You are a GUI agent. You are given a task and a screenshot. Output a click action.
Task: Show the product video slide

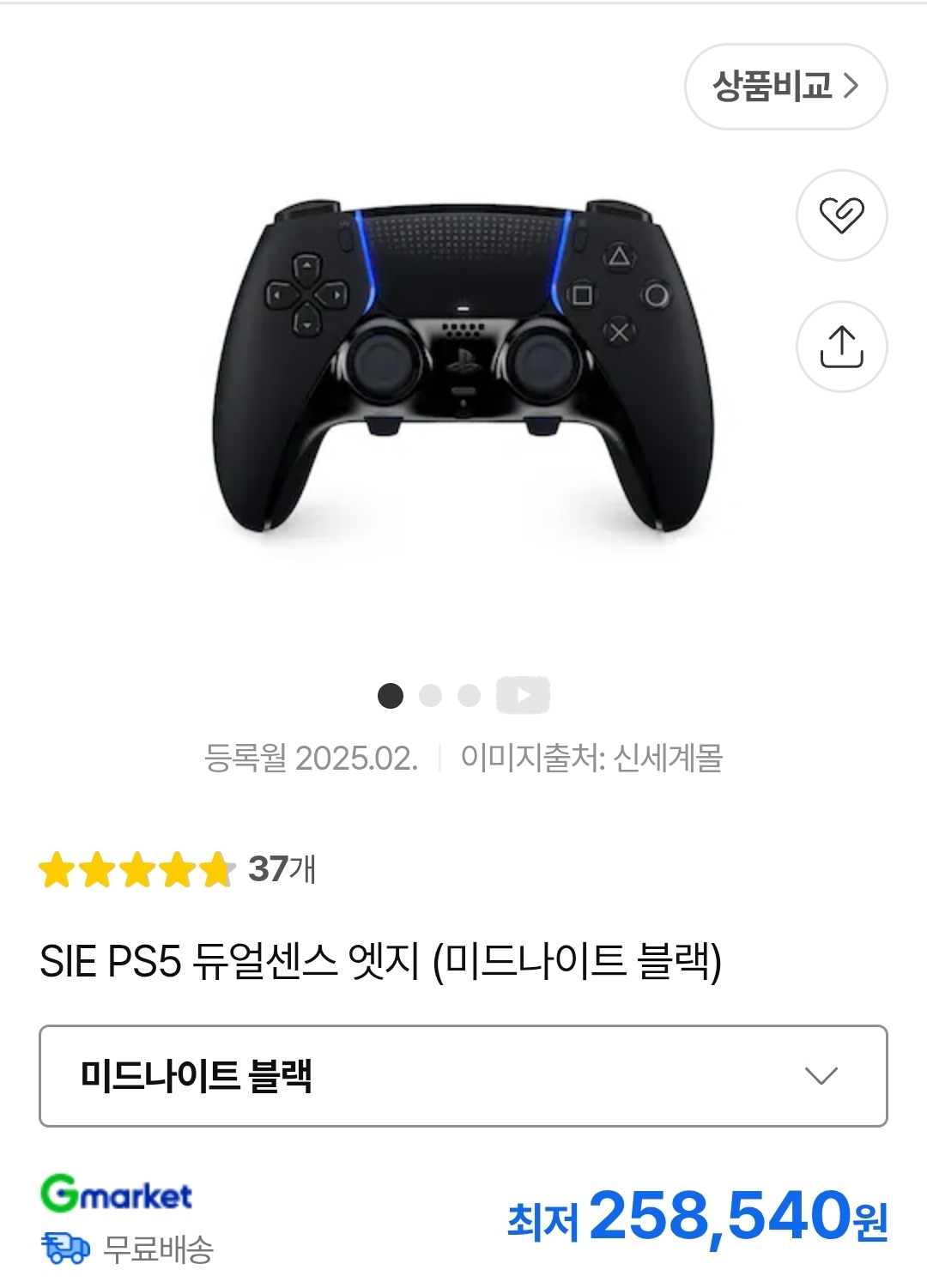523,696
